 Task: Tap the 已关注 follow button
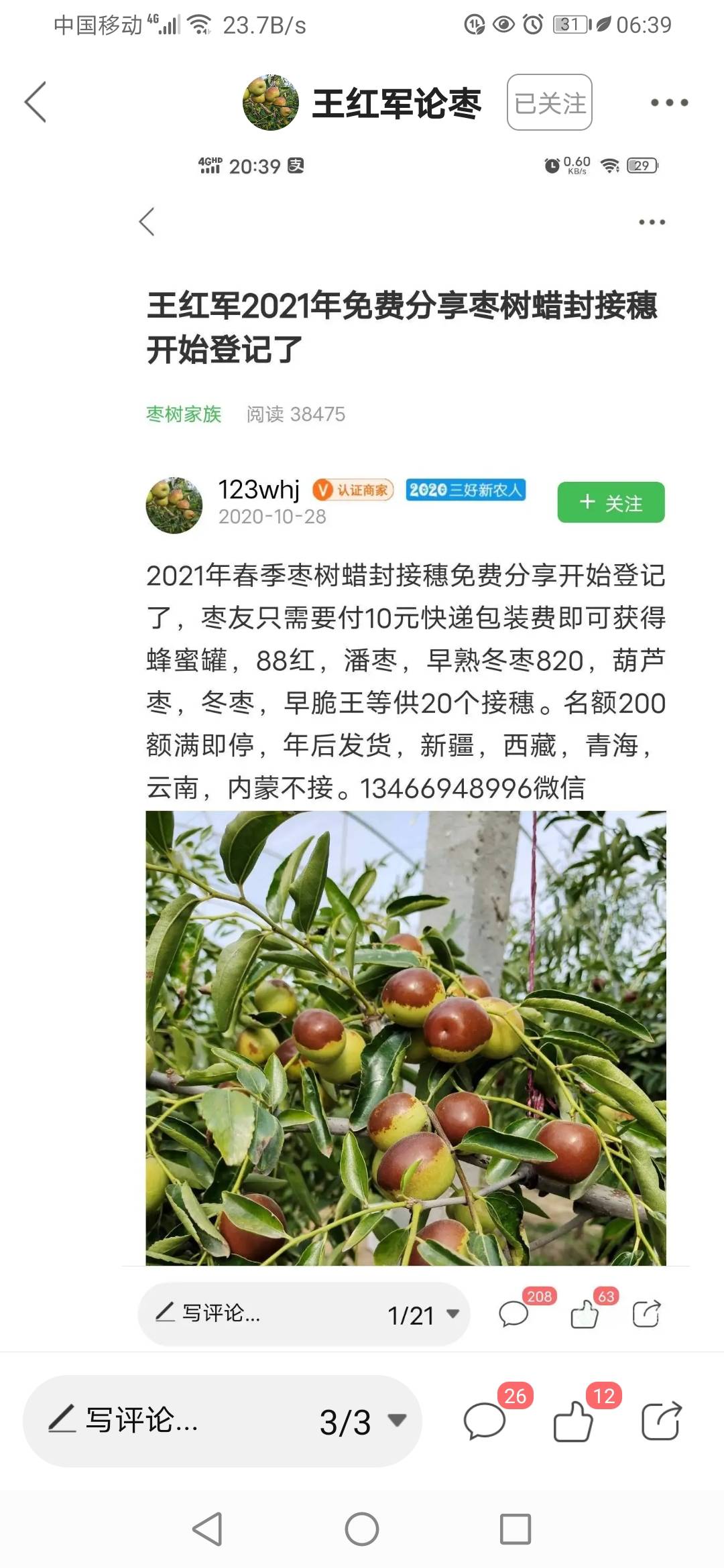549,103
